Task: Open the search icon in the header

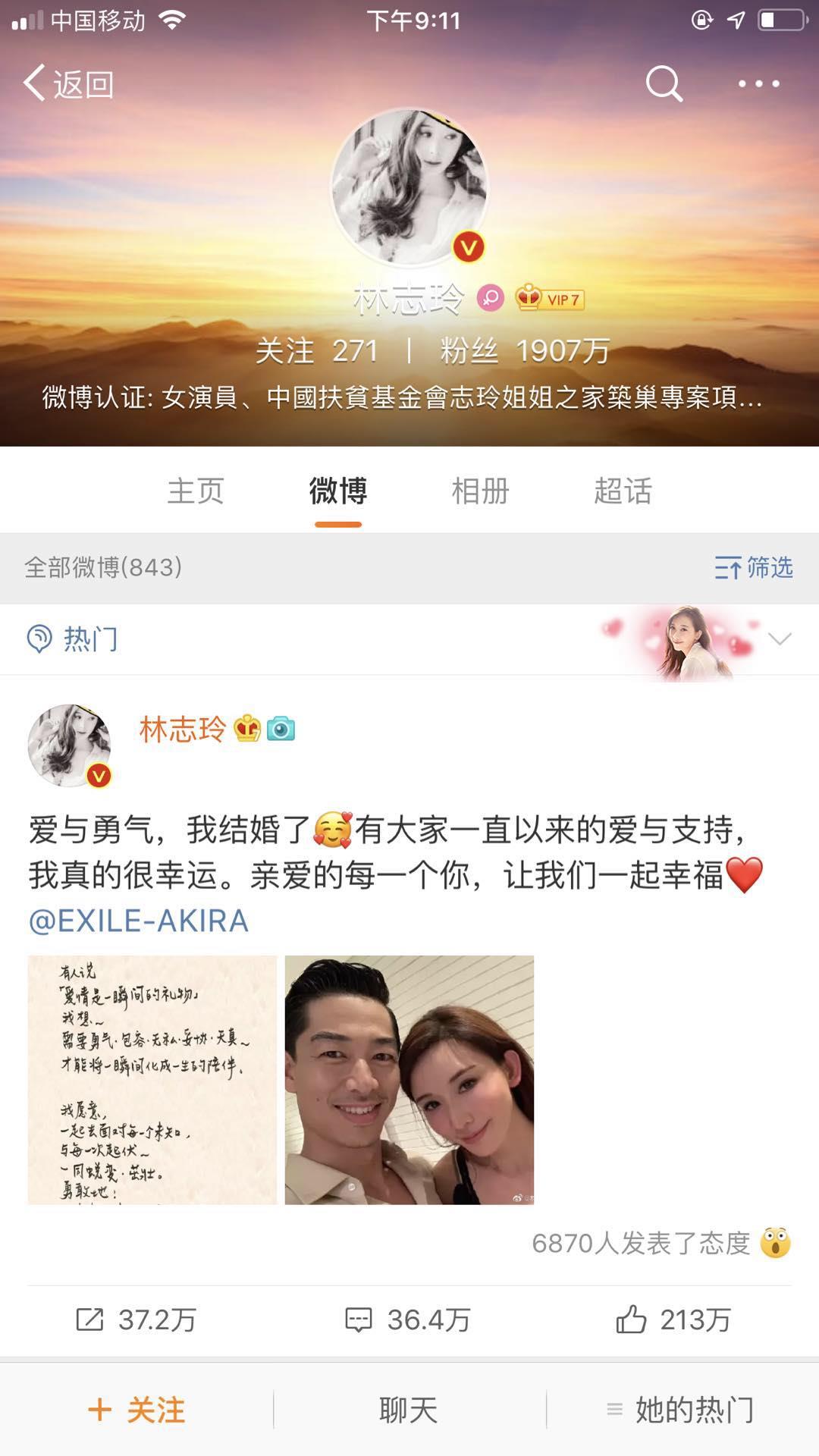Action: point(664,83)
